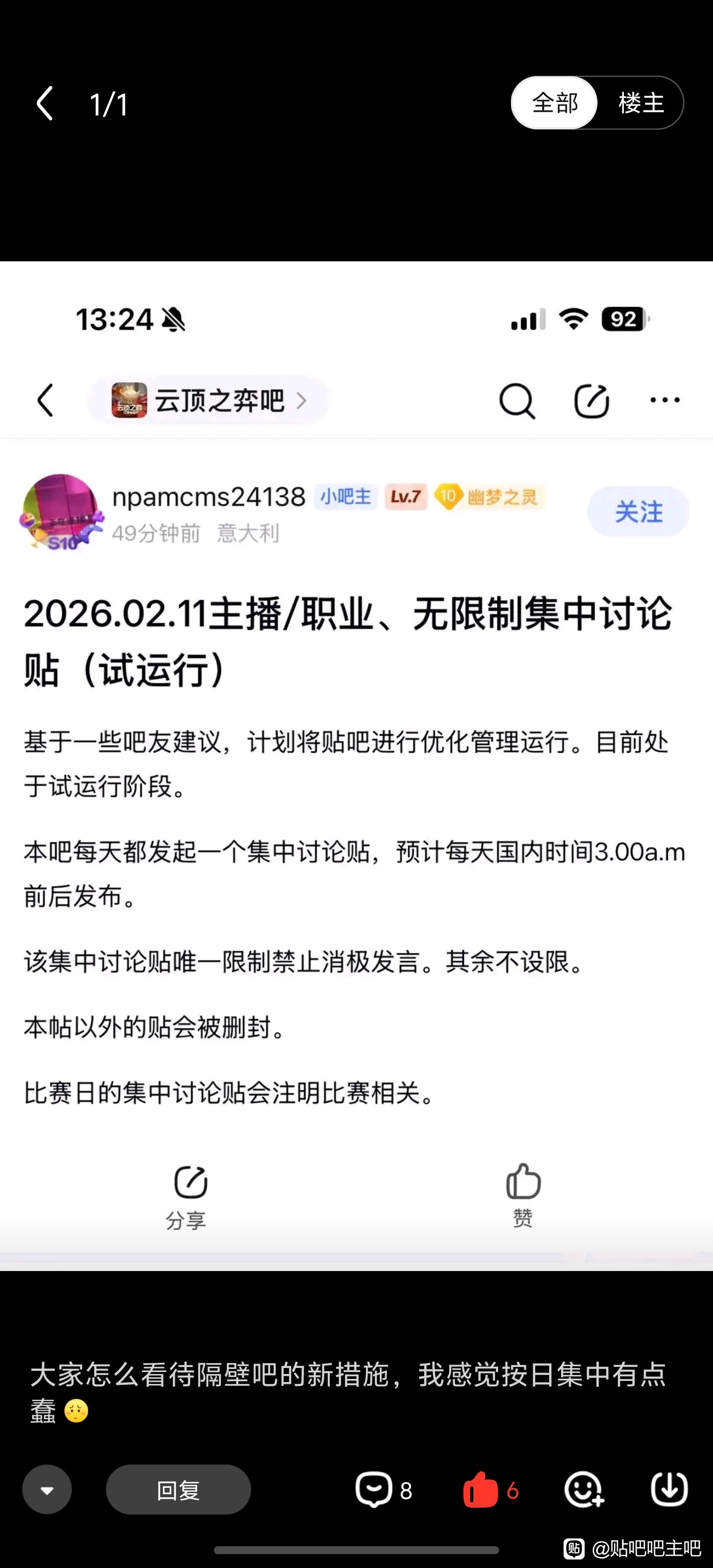713x1568 pixels.
Task: Download the image to the phone
Action: 669,1489
